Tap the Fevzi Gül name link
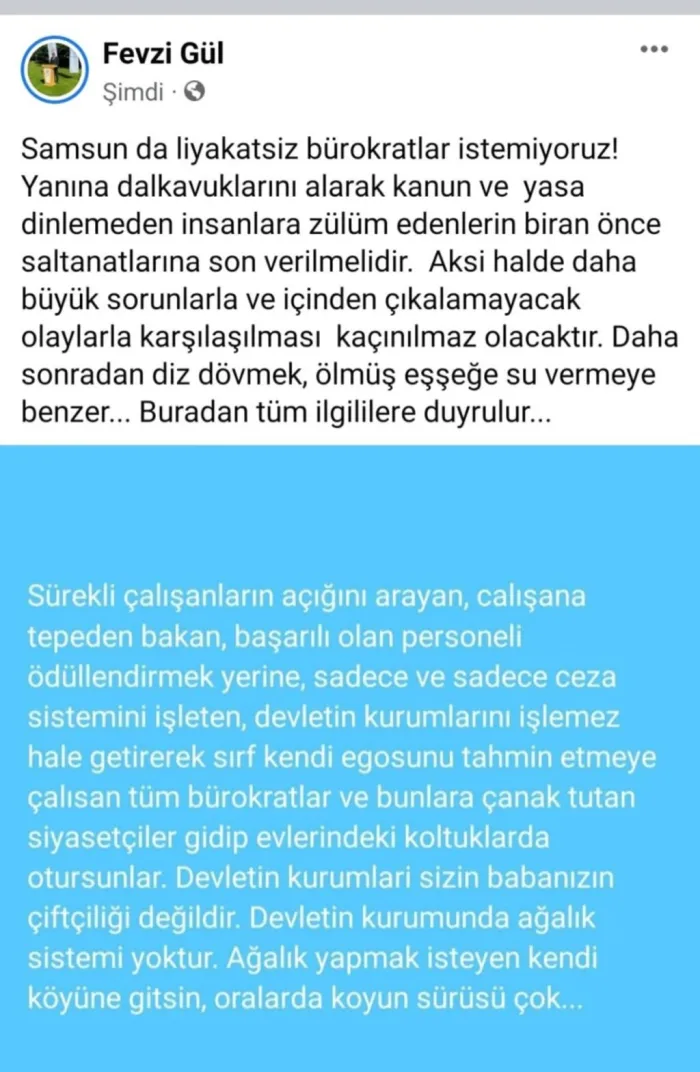The image size is (700, 1072). point(163,53)
